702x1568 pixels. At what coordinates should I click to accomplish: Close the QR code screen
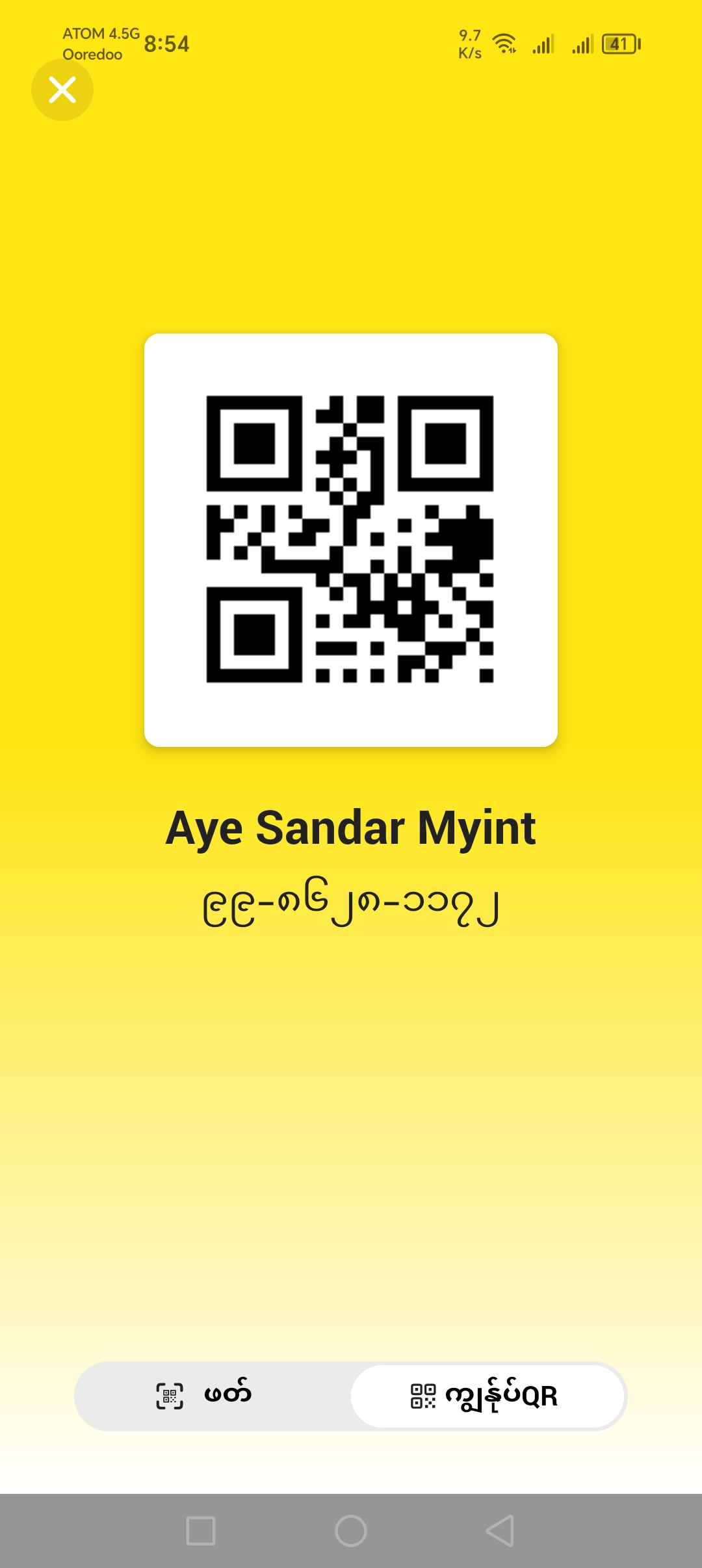[62, 90]
